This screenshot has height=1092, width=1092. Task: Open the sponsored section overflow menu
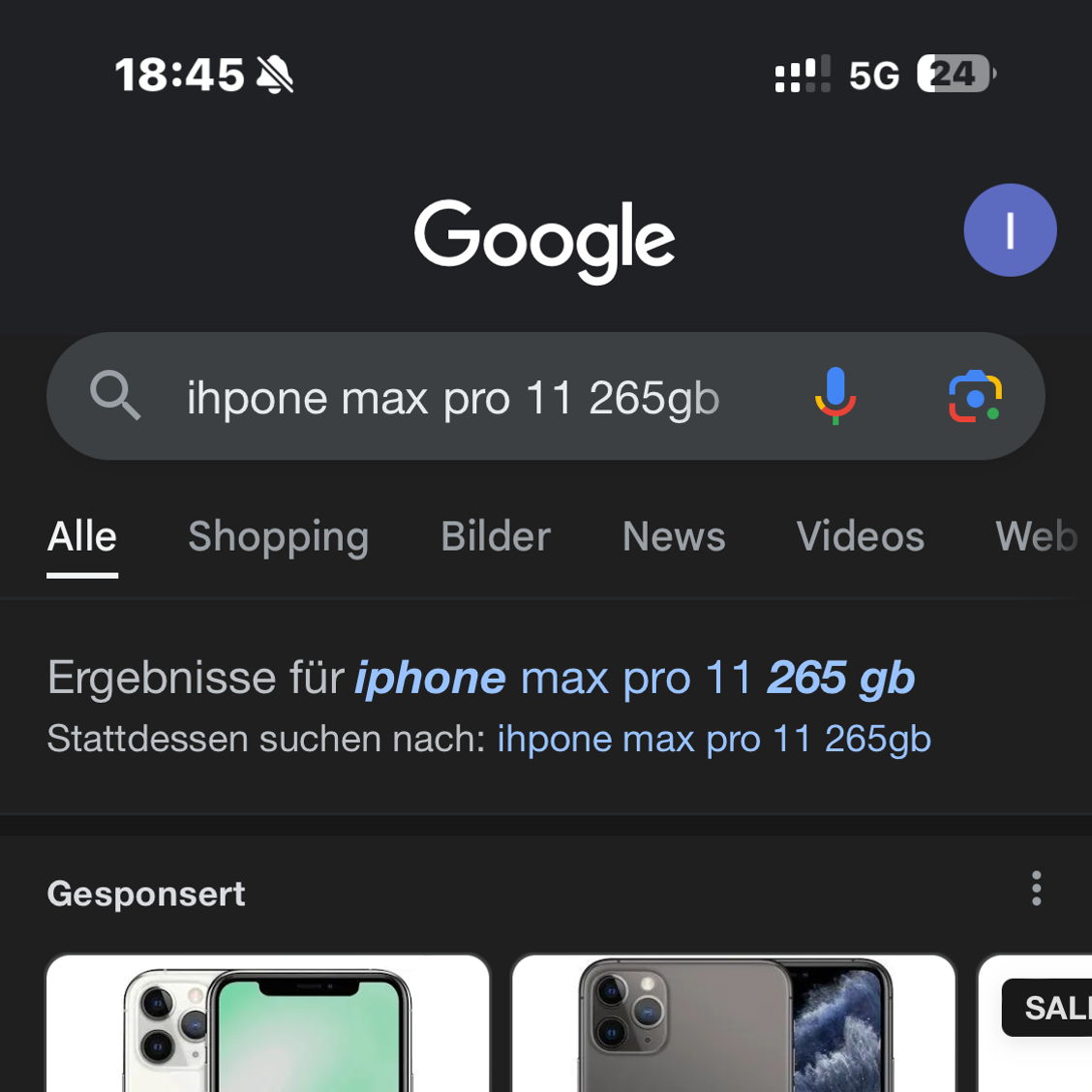(x=1036, y=889)
